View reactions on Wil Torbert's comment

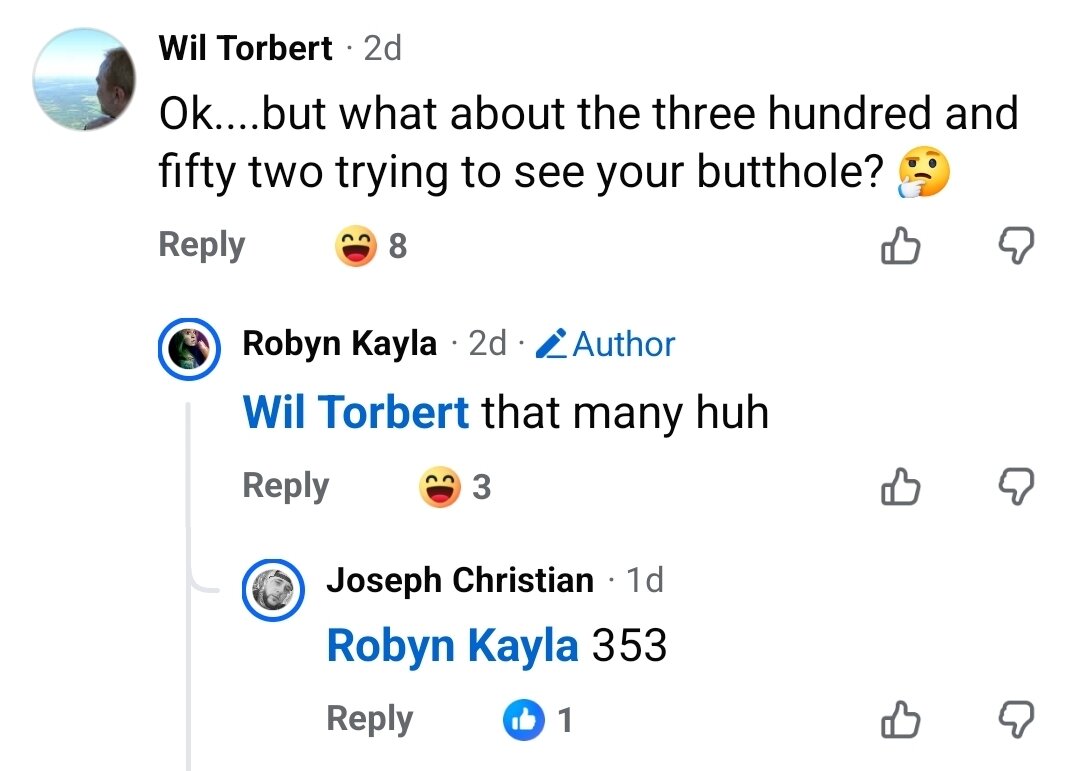(370, 246)
